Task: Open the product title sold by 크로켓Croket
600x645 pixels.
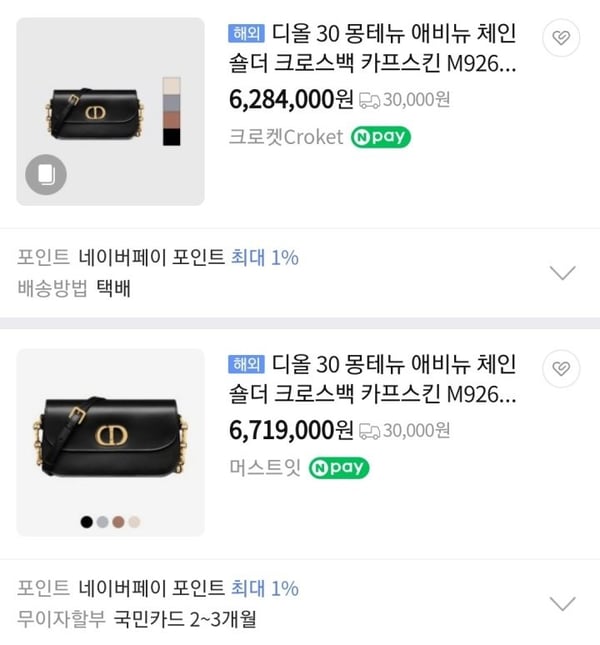Action: tap(373, 48)
